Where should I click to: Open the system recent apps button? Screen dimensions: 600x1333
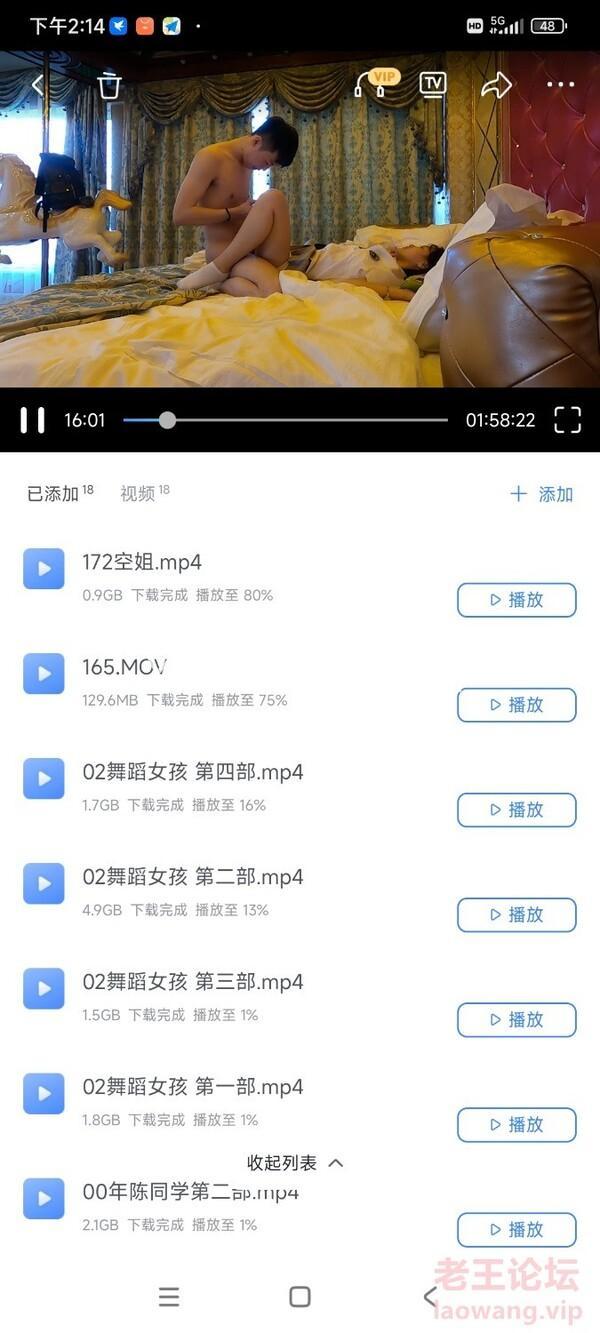pos(169,1297)
